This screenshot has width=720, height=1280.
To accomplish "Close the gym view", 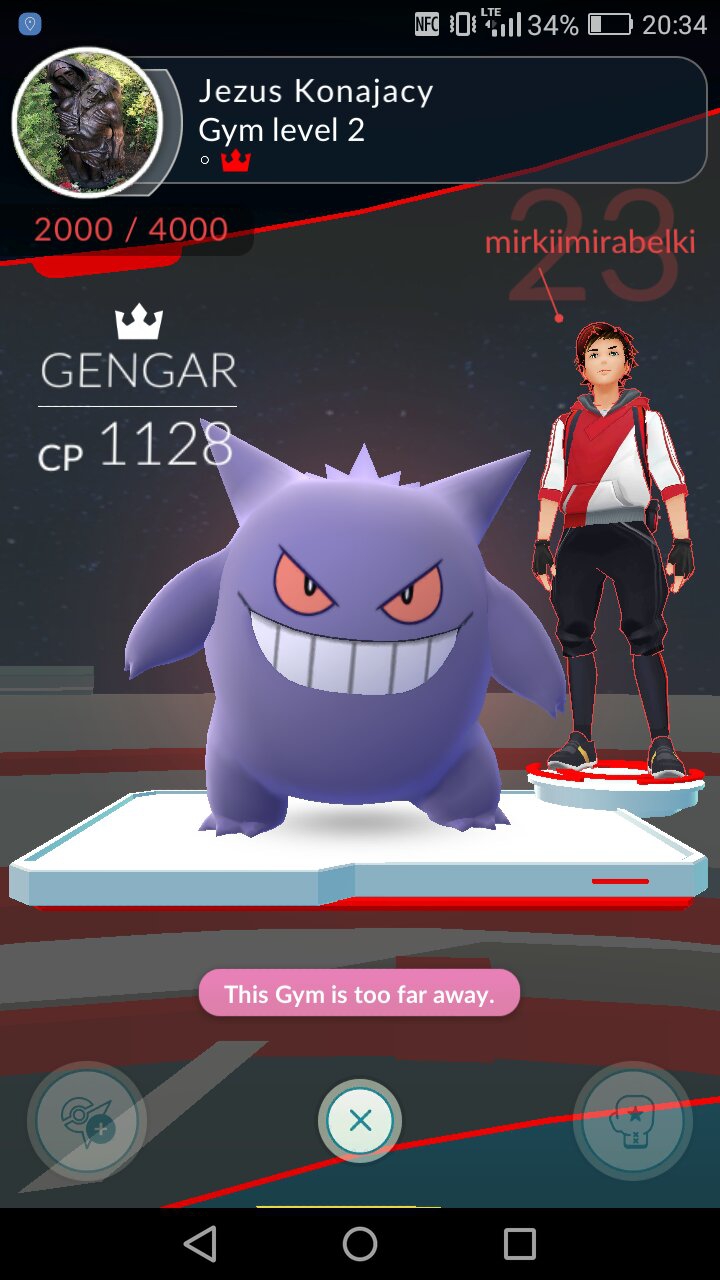I will (360, 1120).
